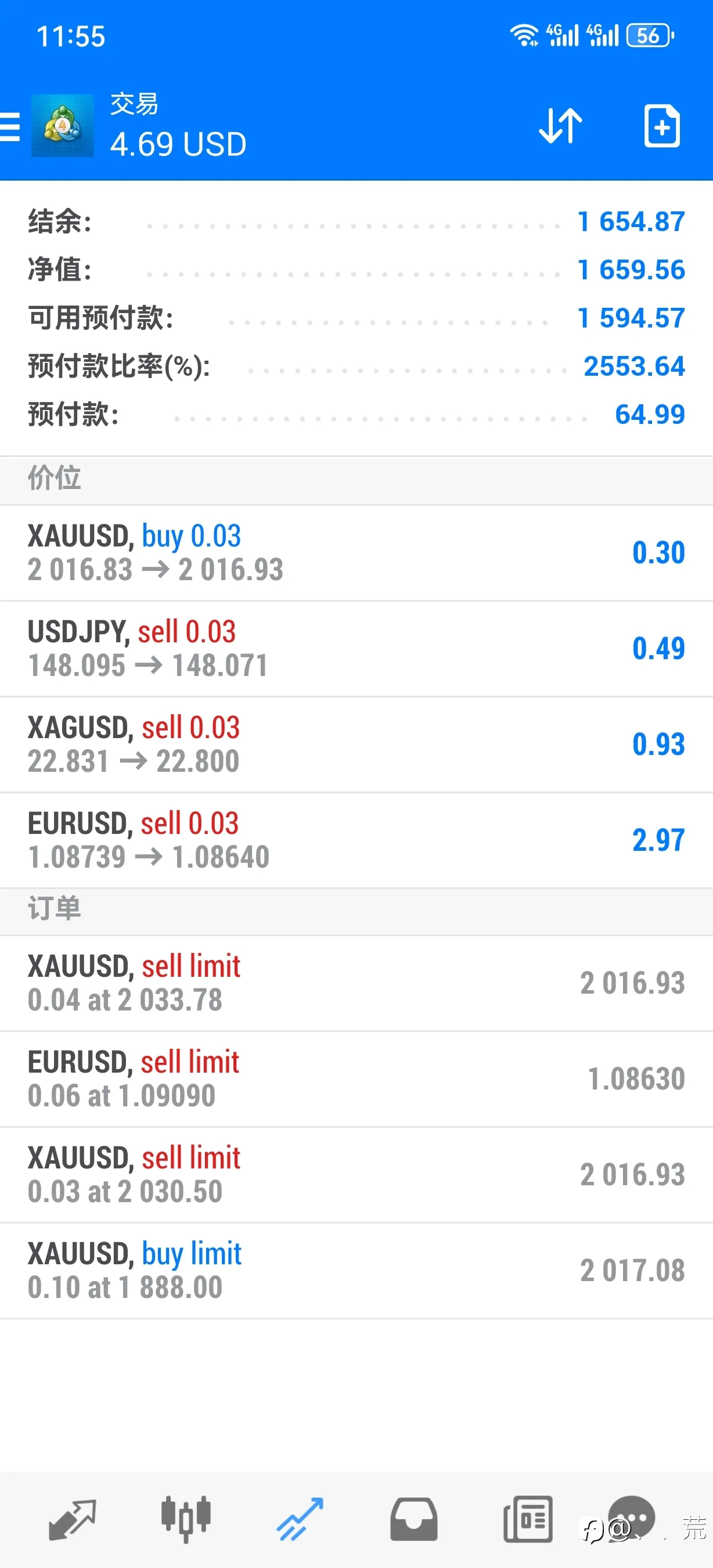Create a new order with plus icon
Image resolution: width=713 pixels, height=1568 pixels.
[x=661, y=126]
